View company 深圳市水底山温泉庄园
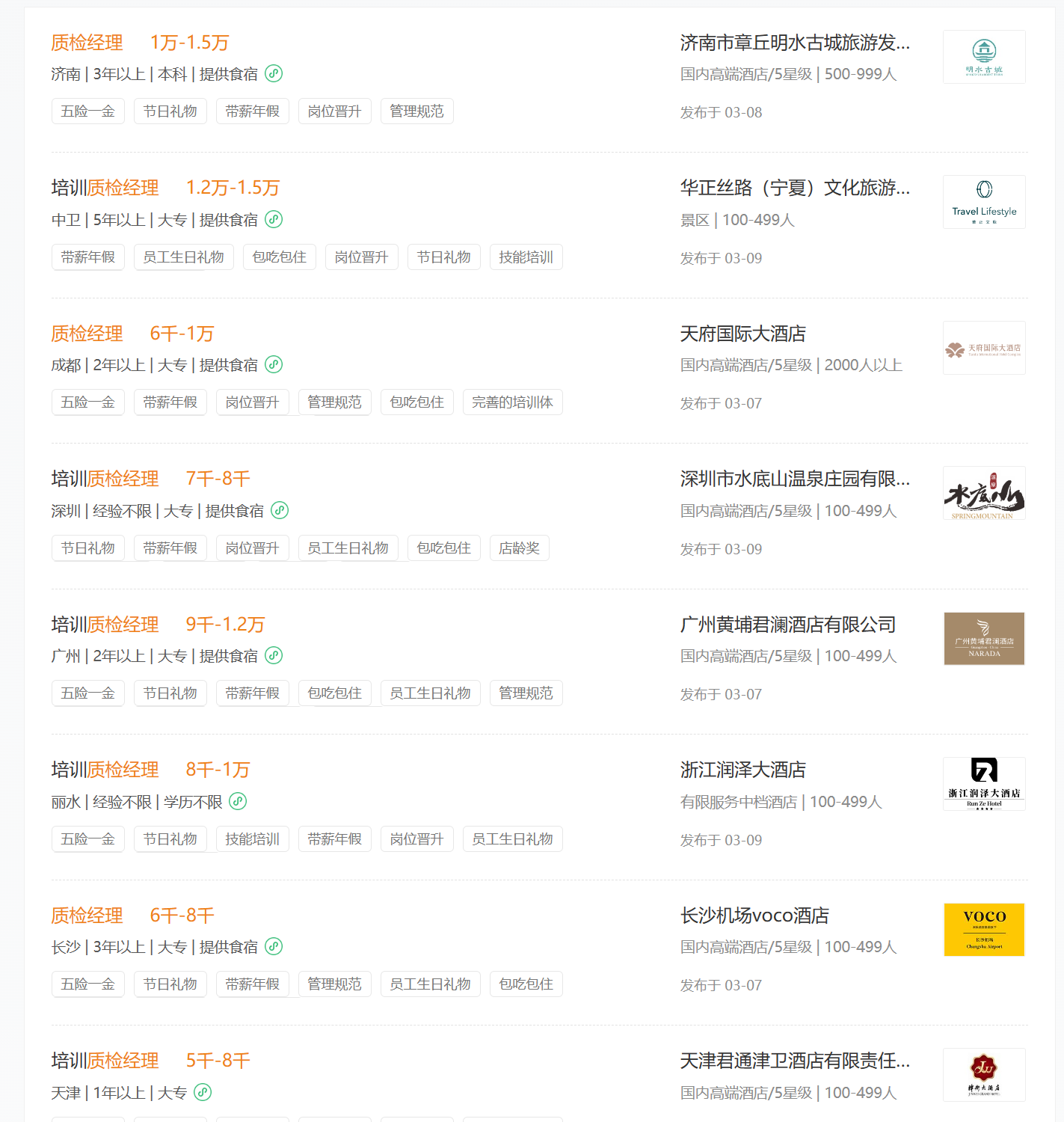The image size is (1064, 1122). [x=795, y=479]
